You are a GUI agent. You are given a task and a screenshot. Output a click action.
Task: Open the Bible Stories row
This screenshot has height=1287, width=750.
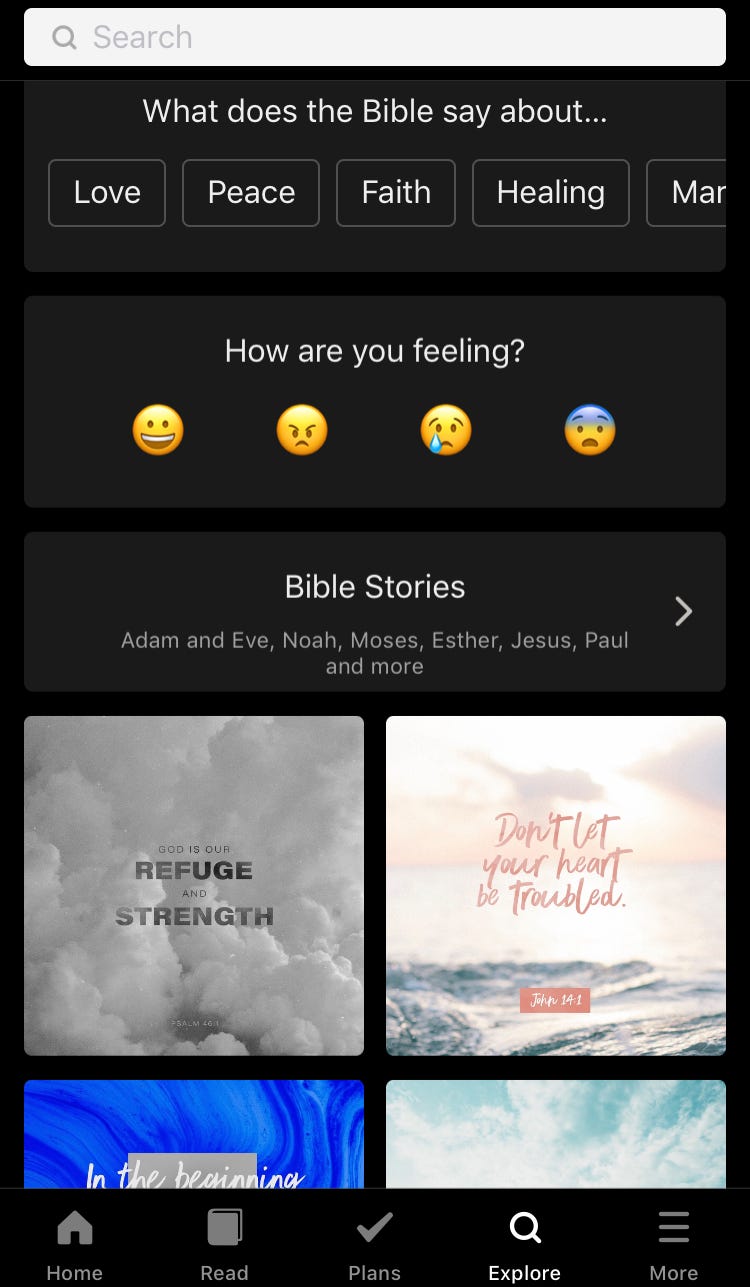coord(375,611)
